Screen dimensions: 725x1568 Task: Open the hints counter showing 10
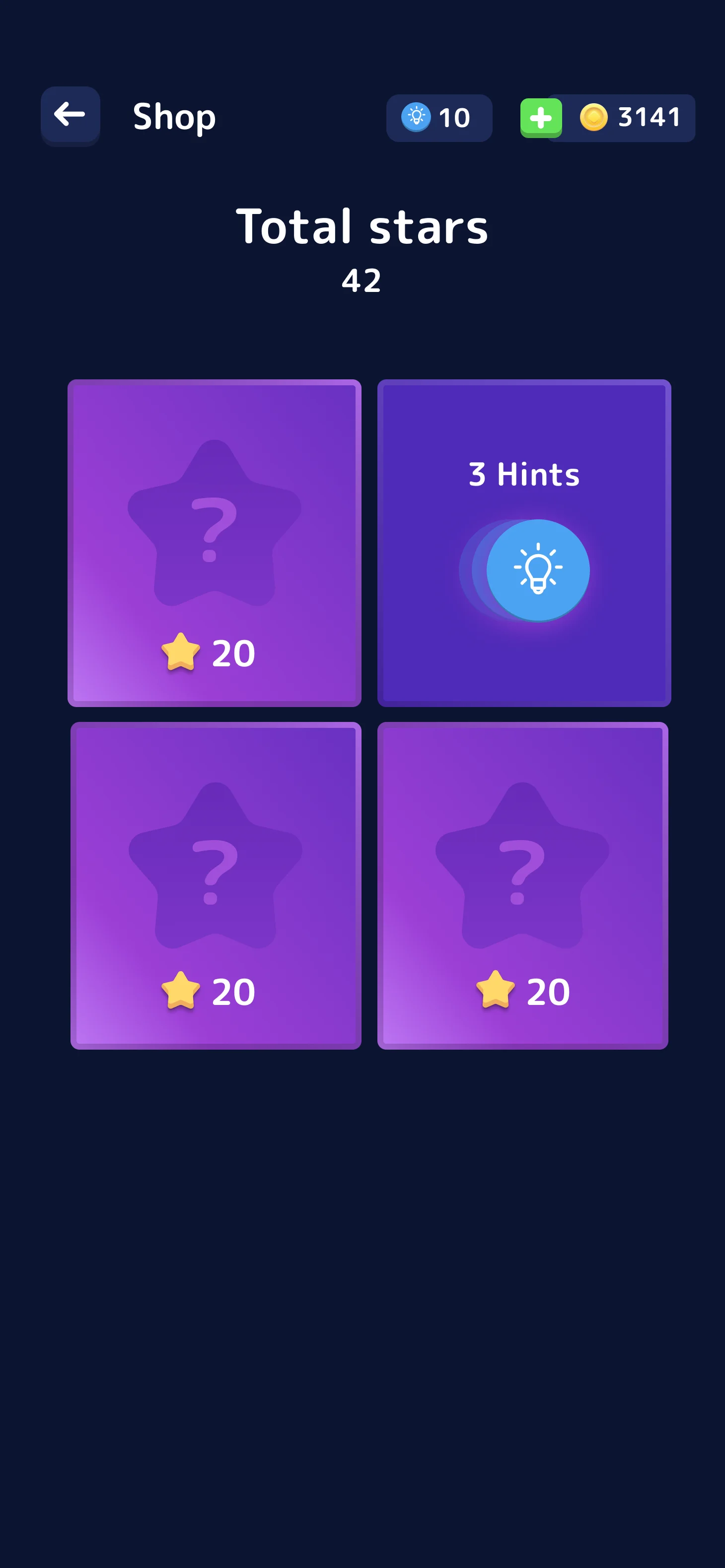pos(438,118)
